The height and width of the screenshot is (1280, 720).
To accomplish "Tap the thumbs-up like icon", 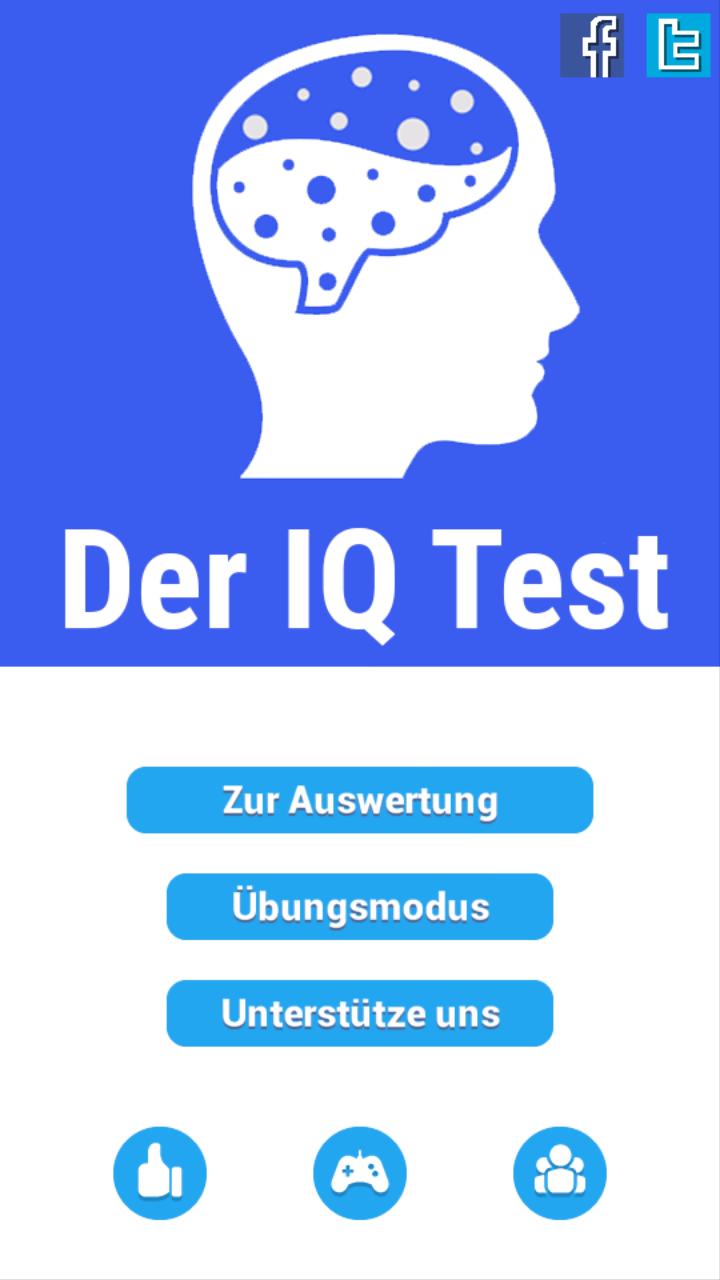I will click(160, 1173).
